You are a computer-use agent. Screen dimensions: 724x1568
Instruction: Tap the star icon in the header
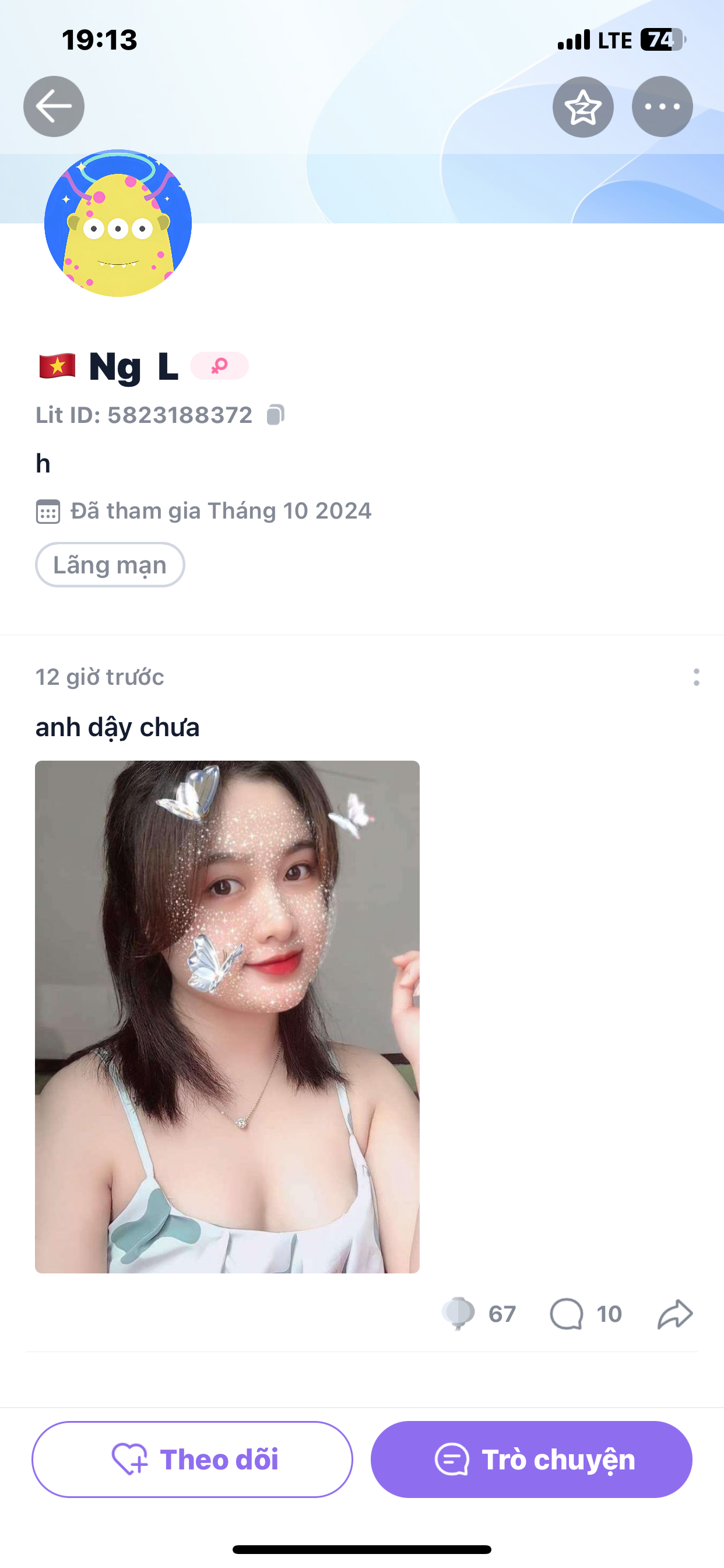[583, 107]
